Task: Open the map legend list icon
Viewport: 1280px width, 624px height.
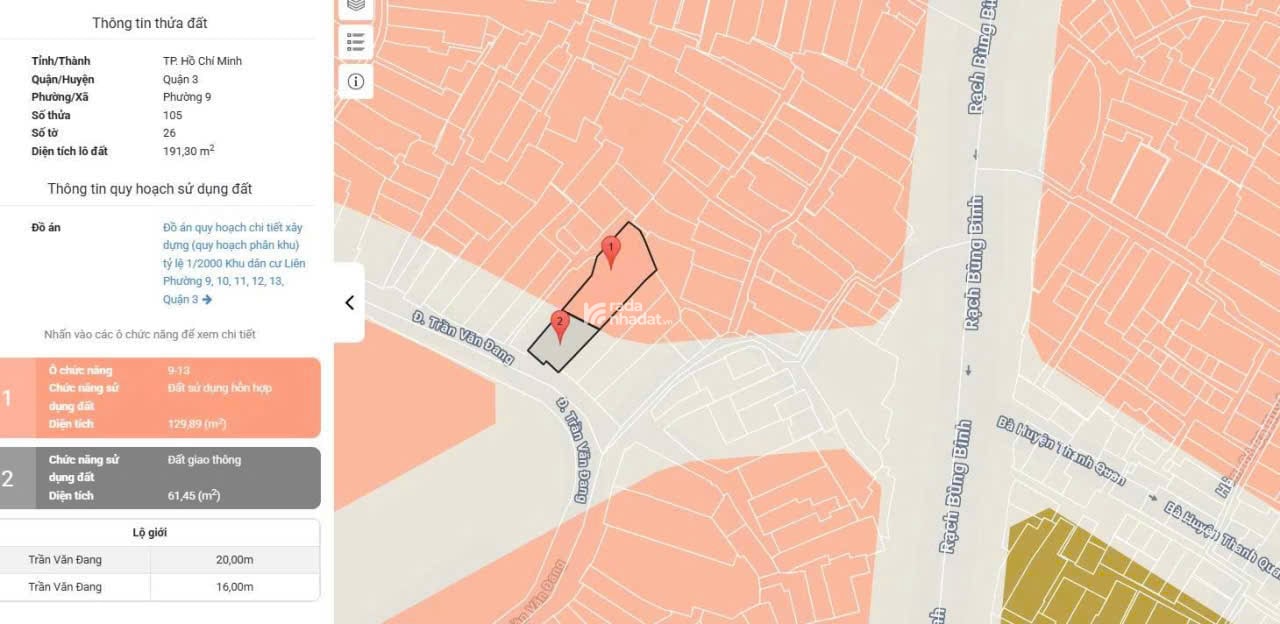Action: [356, 42]
